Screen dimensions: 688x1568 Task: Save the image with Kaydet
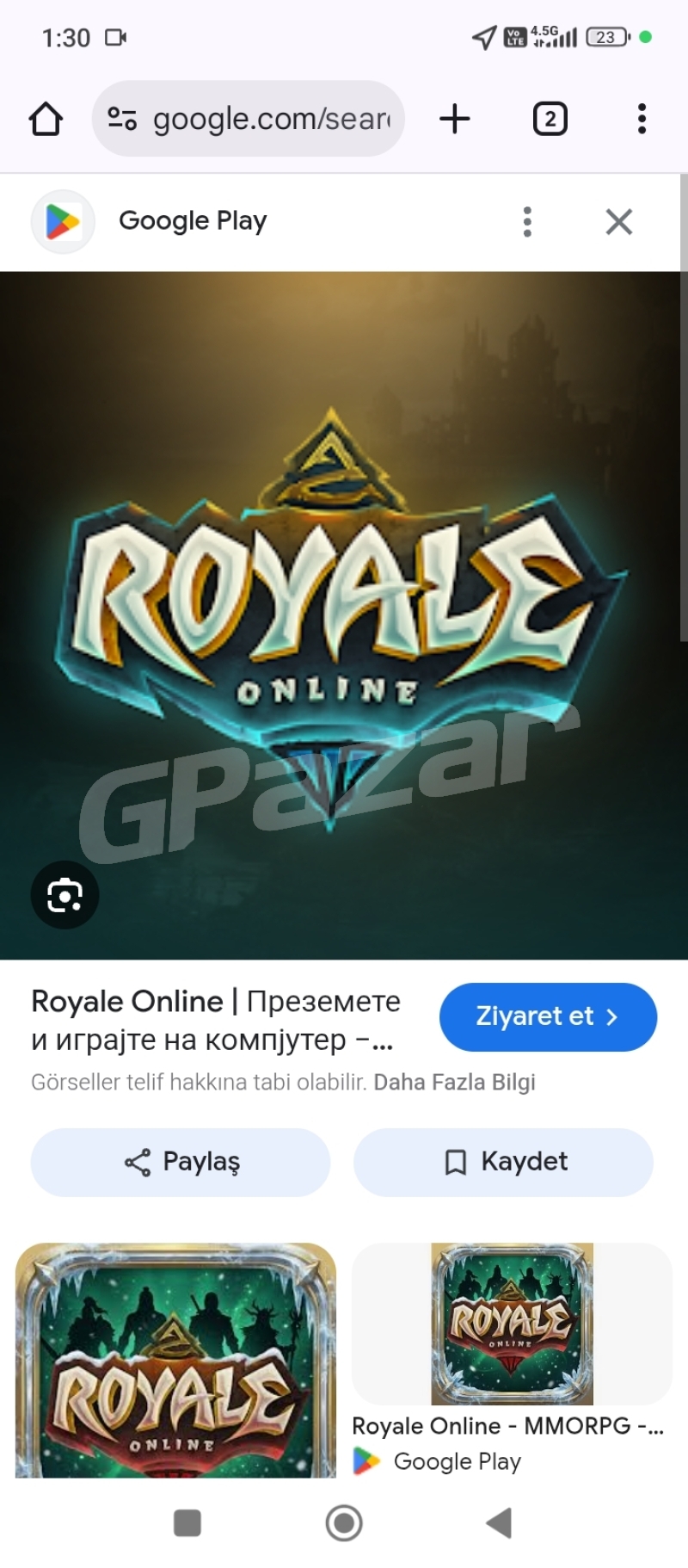coord(504,1162)
